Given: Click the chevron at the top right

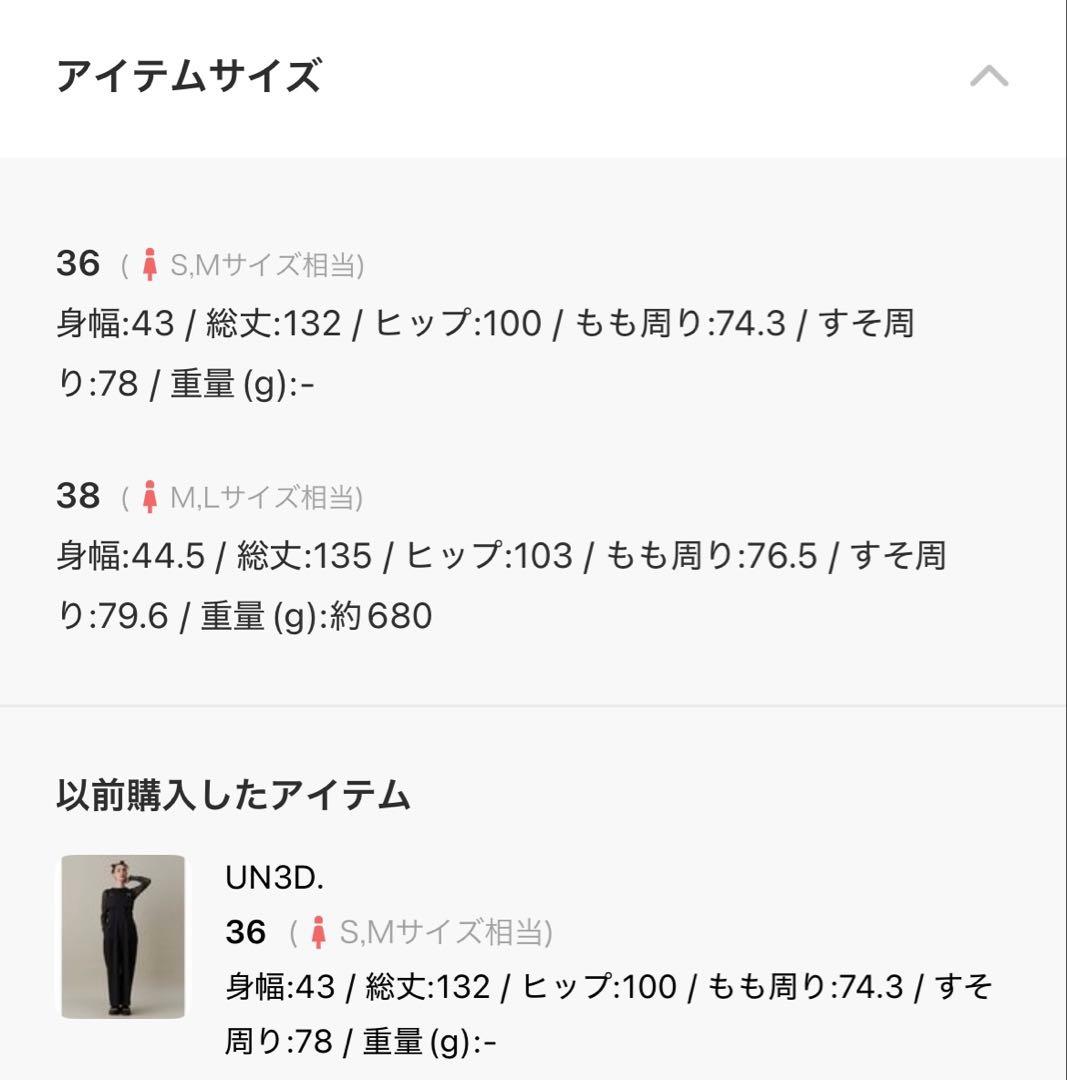Looking at the screenshot, I should (x=988, y=75).
